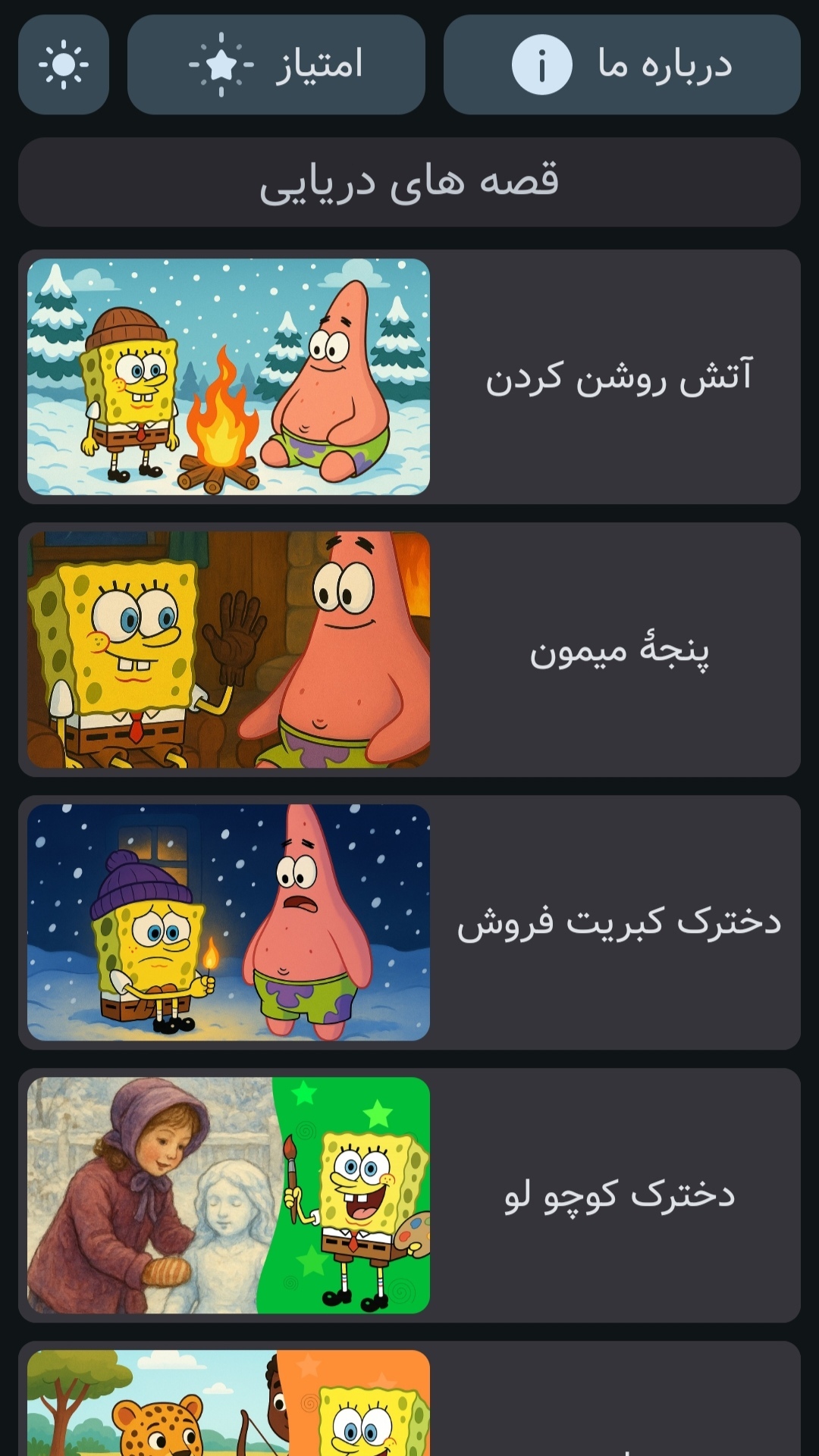Open the امتیاز rating button

pyautogui.click(x=276, y=64)
